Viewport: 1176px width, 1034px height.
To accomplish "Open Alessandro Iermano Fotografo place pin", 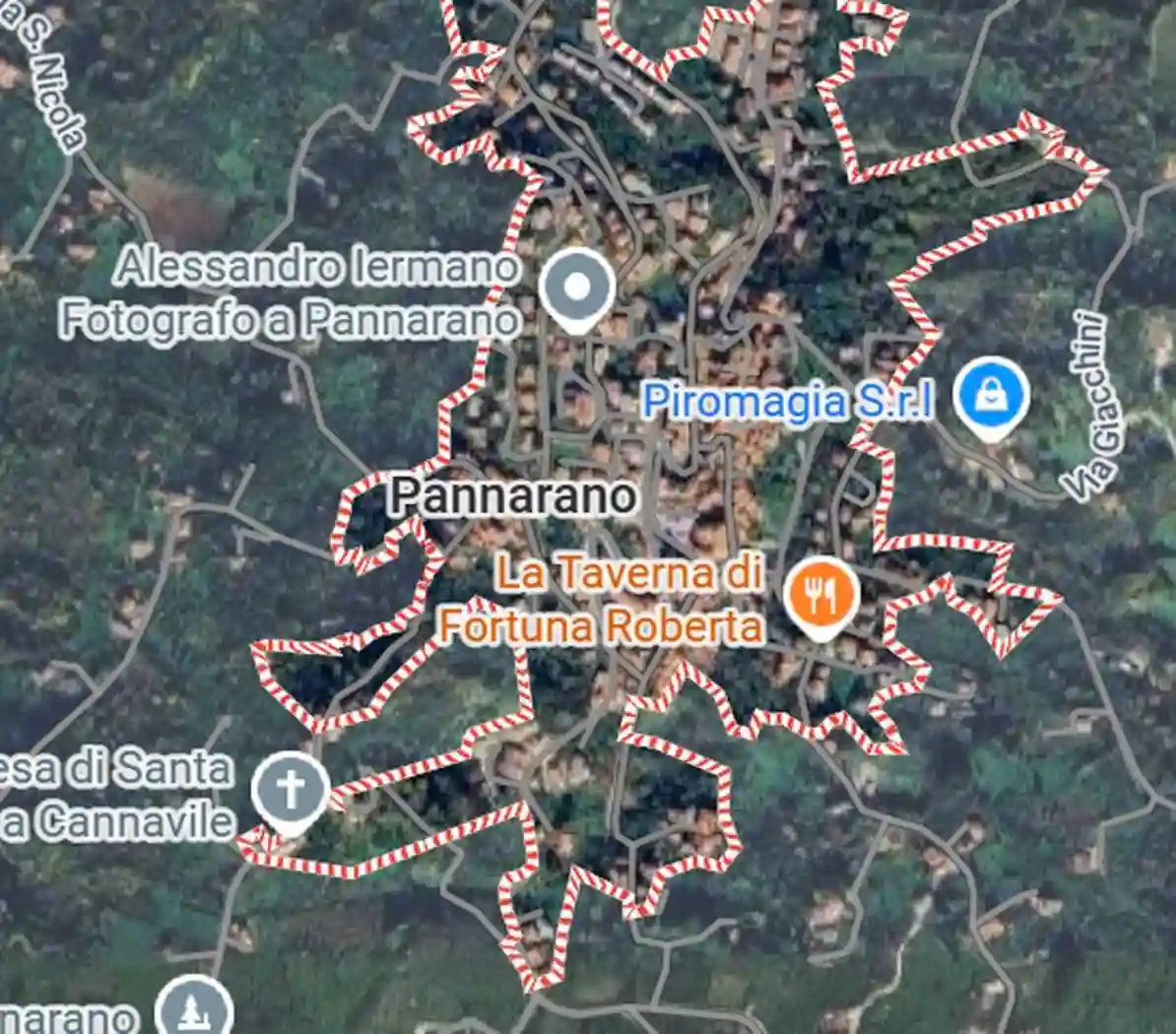I will pos(577,288).
